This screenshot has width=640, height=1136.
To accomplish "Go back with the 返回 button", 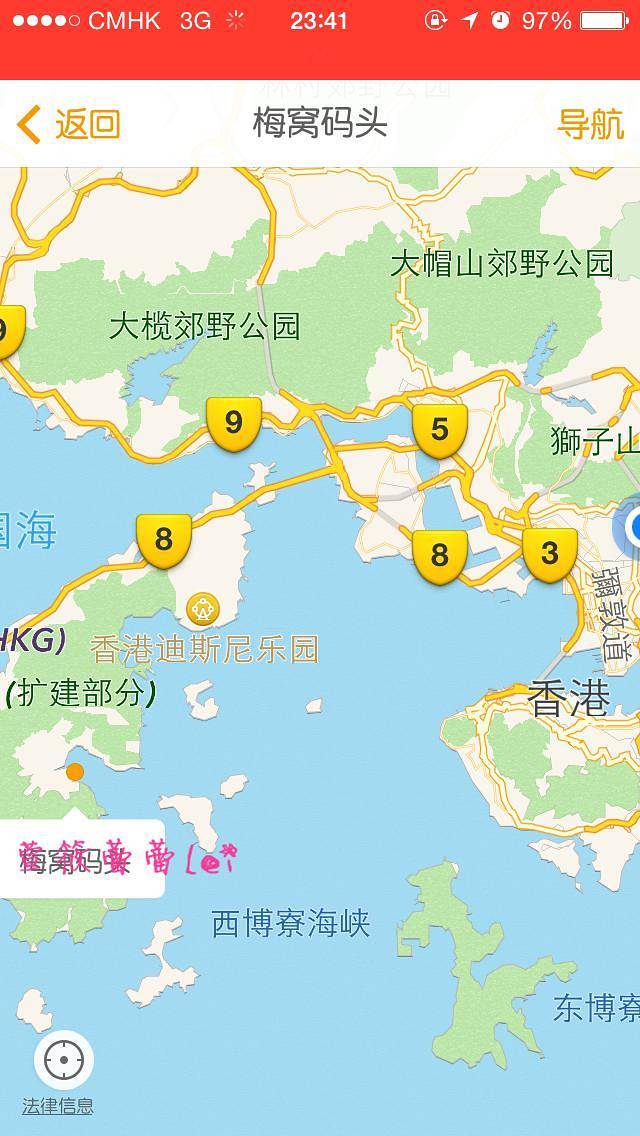I will [x=69, y=125].
